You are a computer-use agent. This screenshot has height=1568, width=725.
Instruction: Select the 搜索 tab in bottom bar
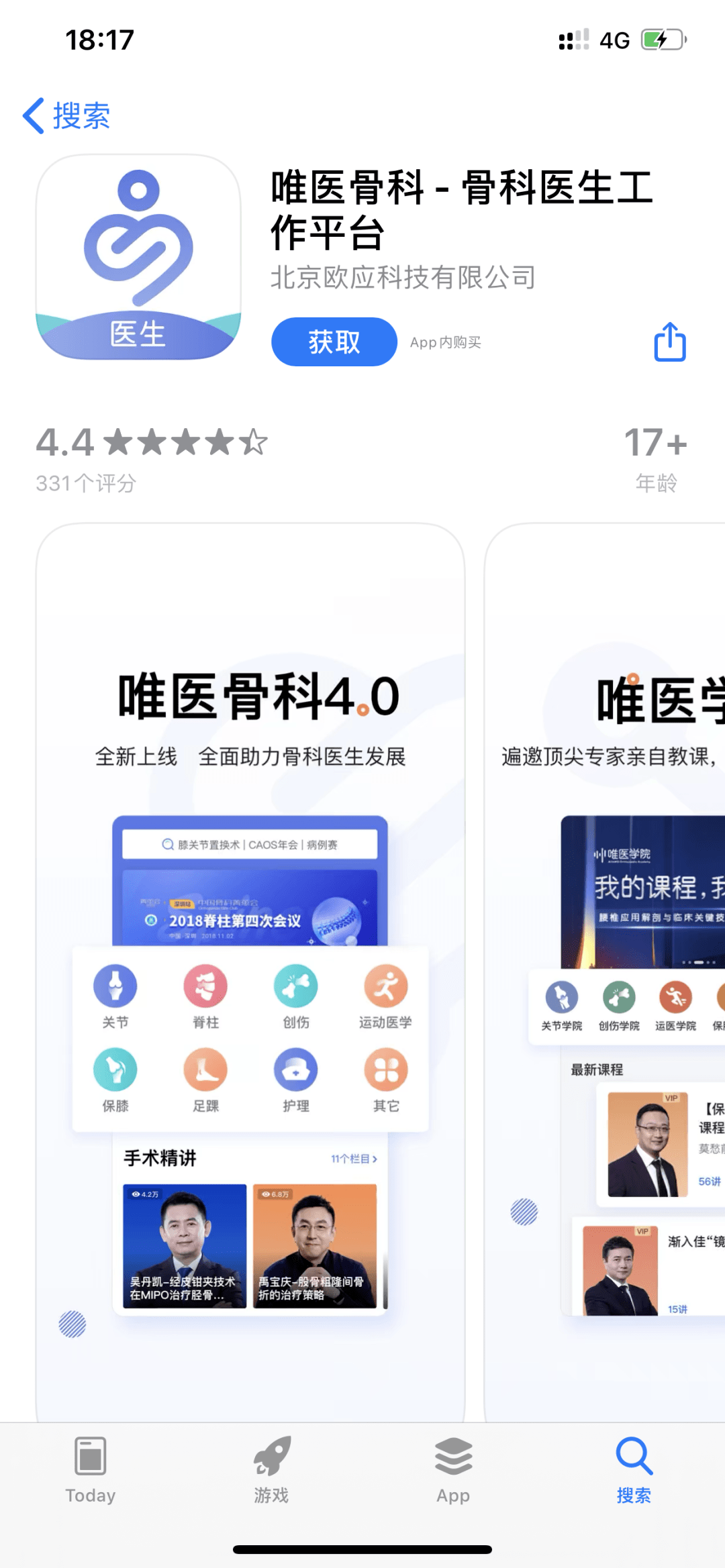click(634, 1471)
